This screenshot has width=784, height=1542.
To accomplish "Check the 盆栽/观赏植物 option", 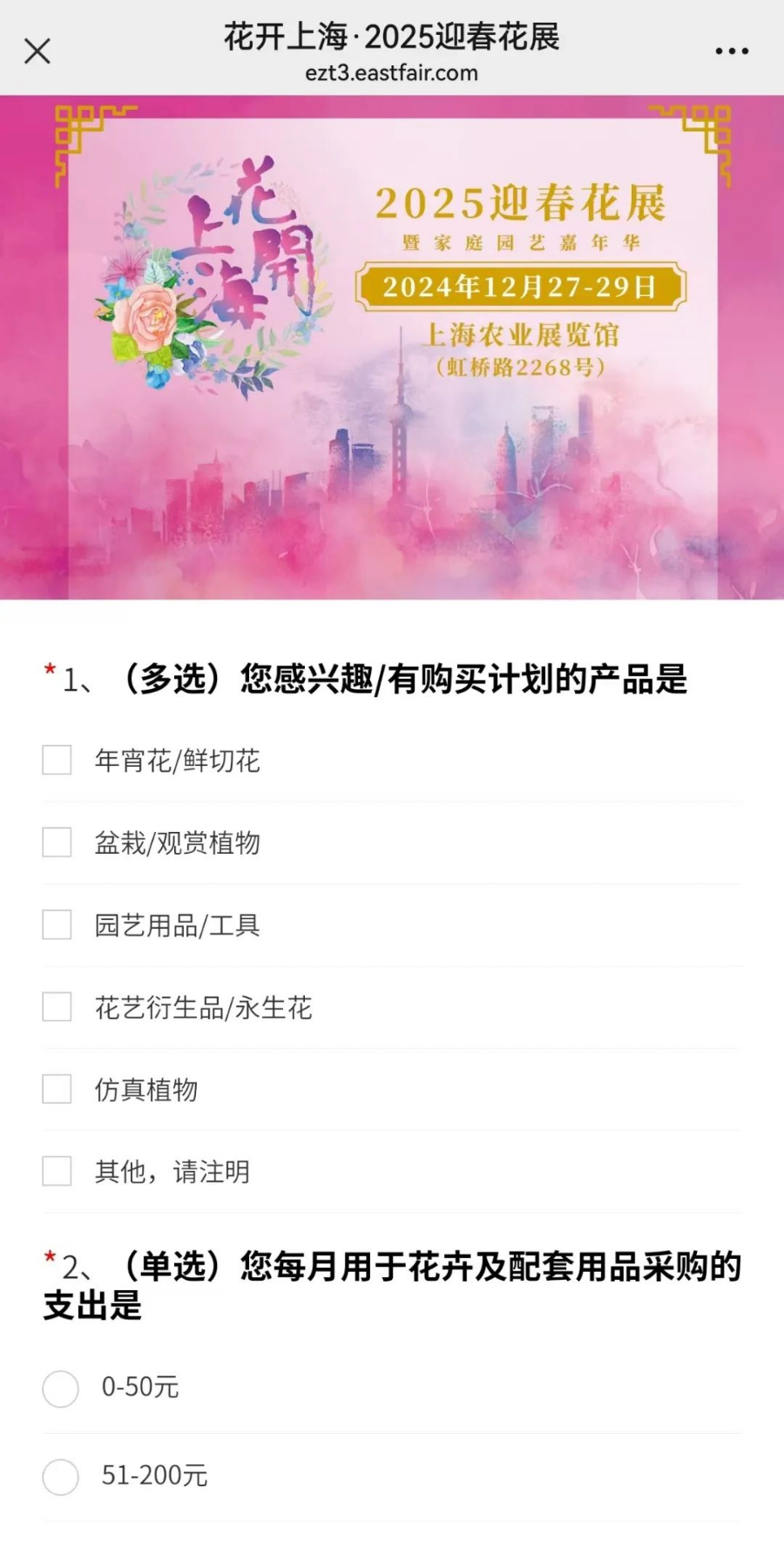I will point(57,842).
